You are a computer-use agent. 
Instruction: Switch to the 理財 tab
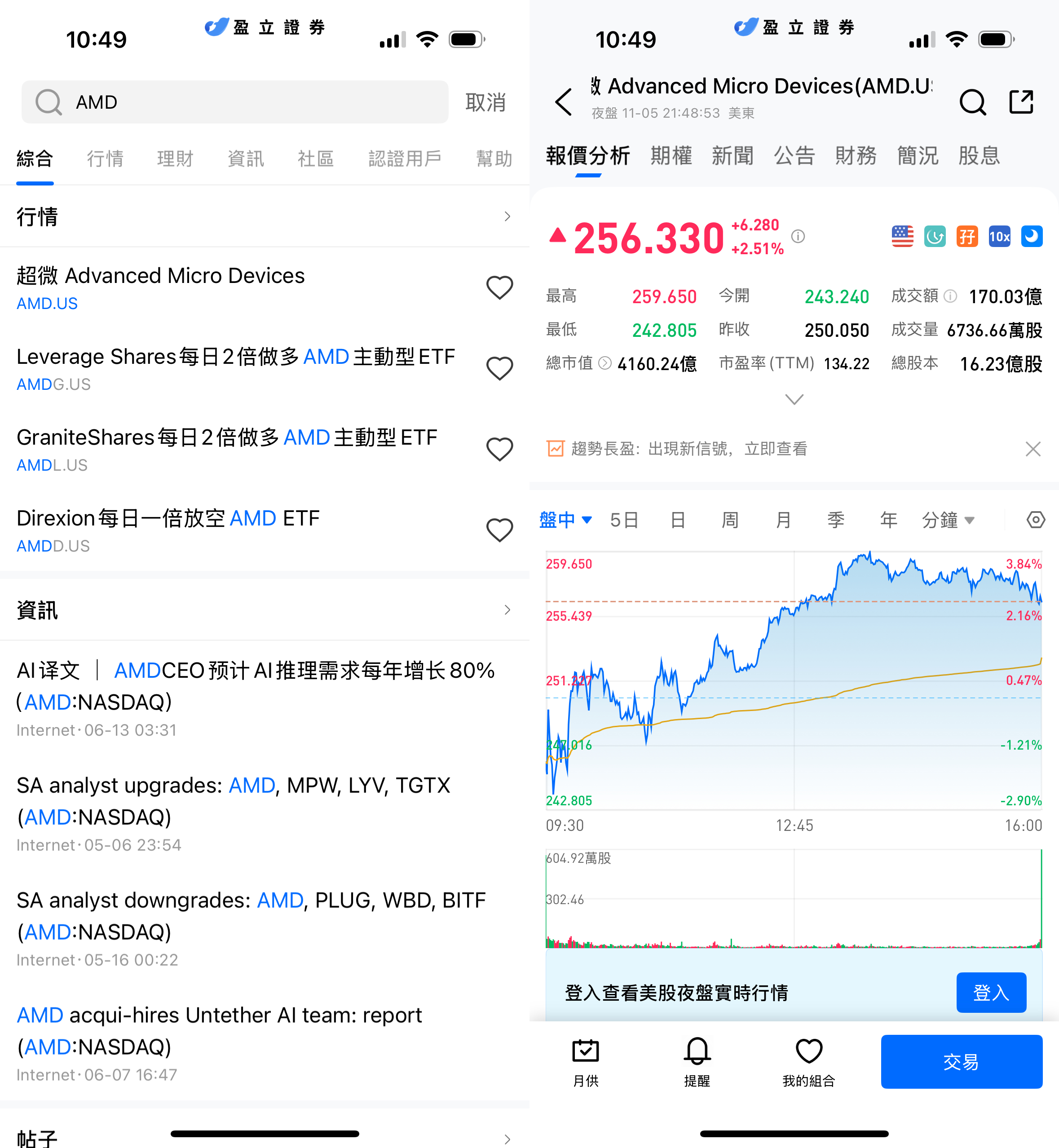click(175, 159)
